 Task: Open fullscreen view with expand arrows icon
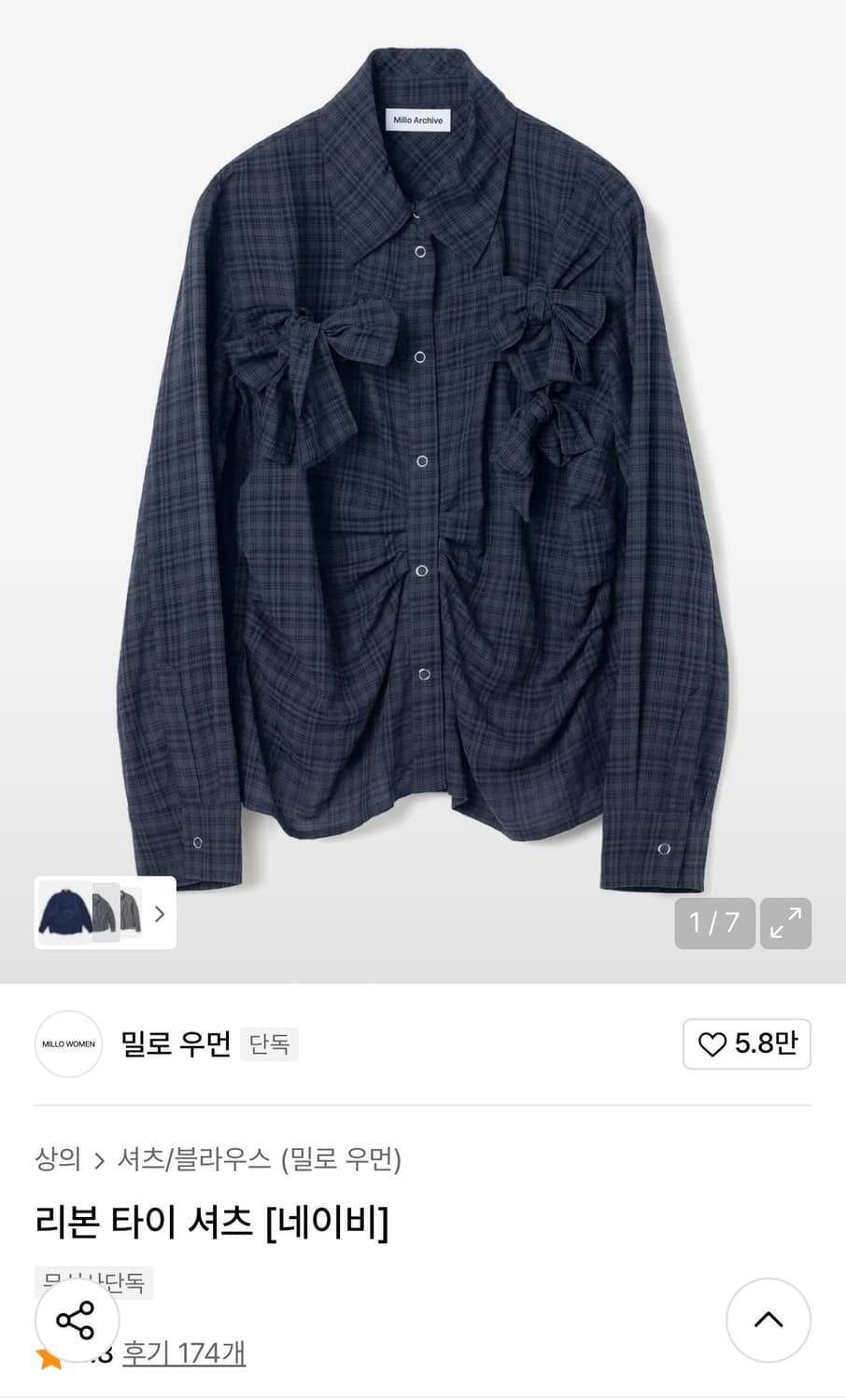pyautogui.click(x=787, y=923)
